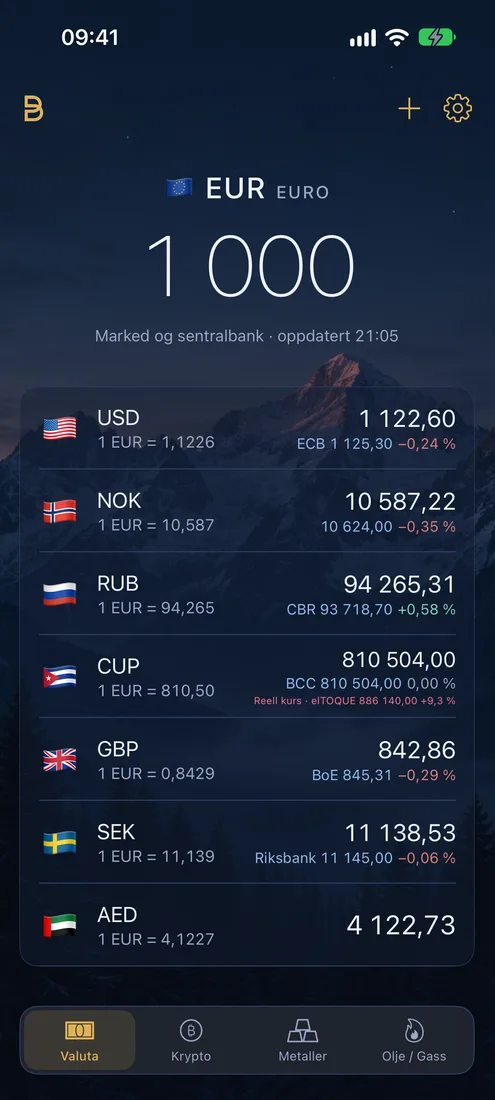The image size is (495, 1100).
Task: Edit the 1 000 amount
Action: [248, 266]
